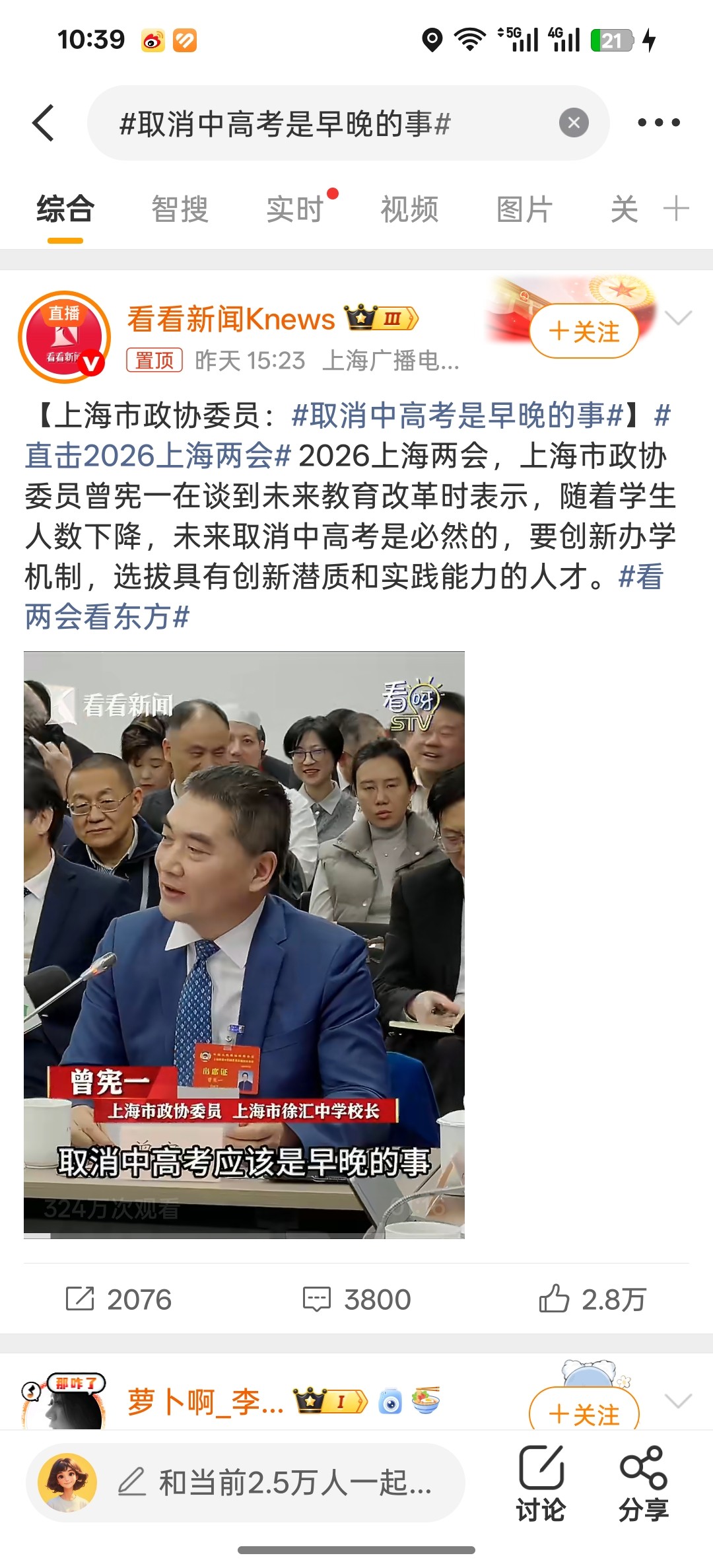Add a tab with the plus icon
The width and height of the screenshot is (713, 1568).
(677, 209)
